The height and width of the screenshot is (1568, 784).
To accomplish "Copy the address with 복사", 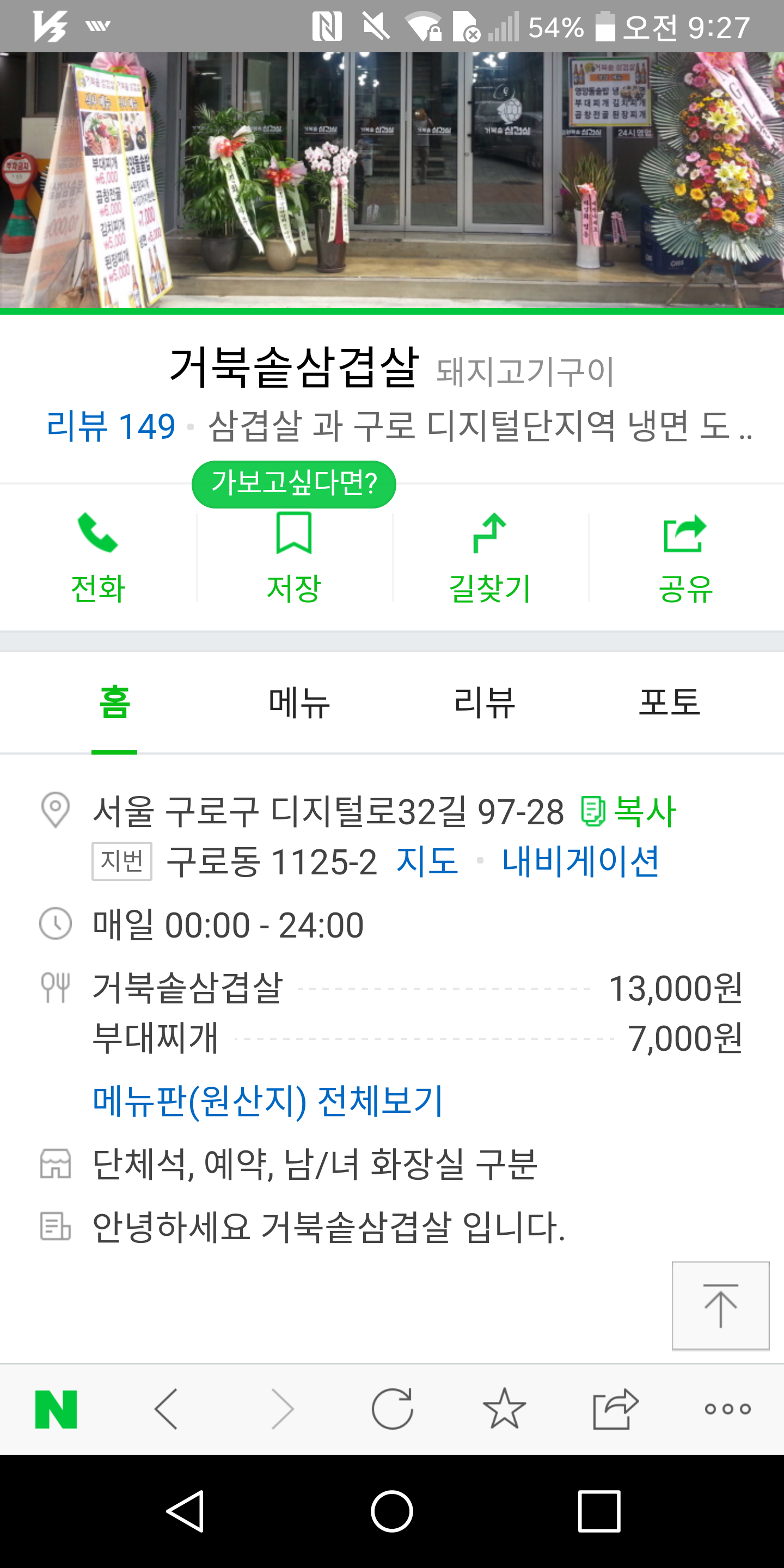I will pos(628,811).
